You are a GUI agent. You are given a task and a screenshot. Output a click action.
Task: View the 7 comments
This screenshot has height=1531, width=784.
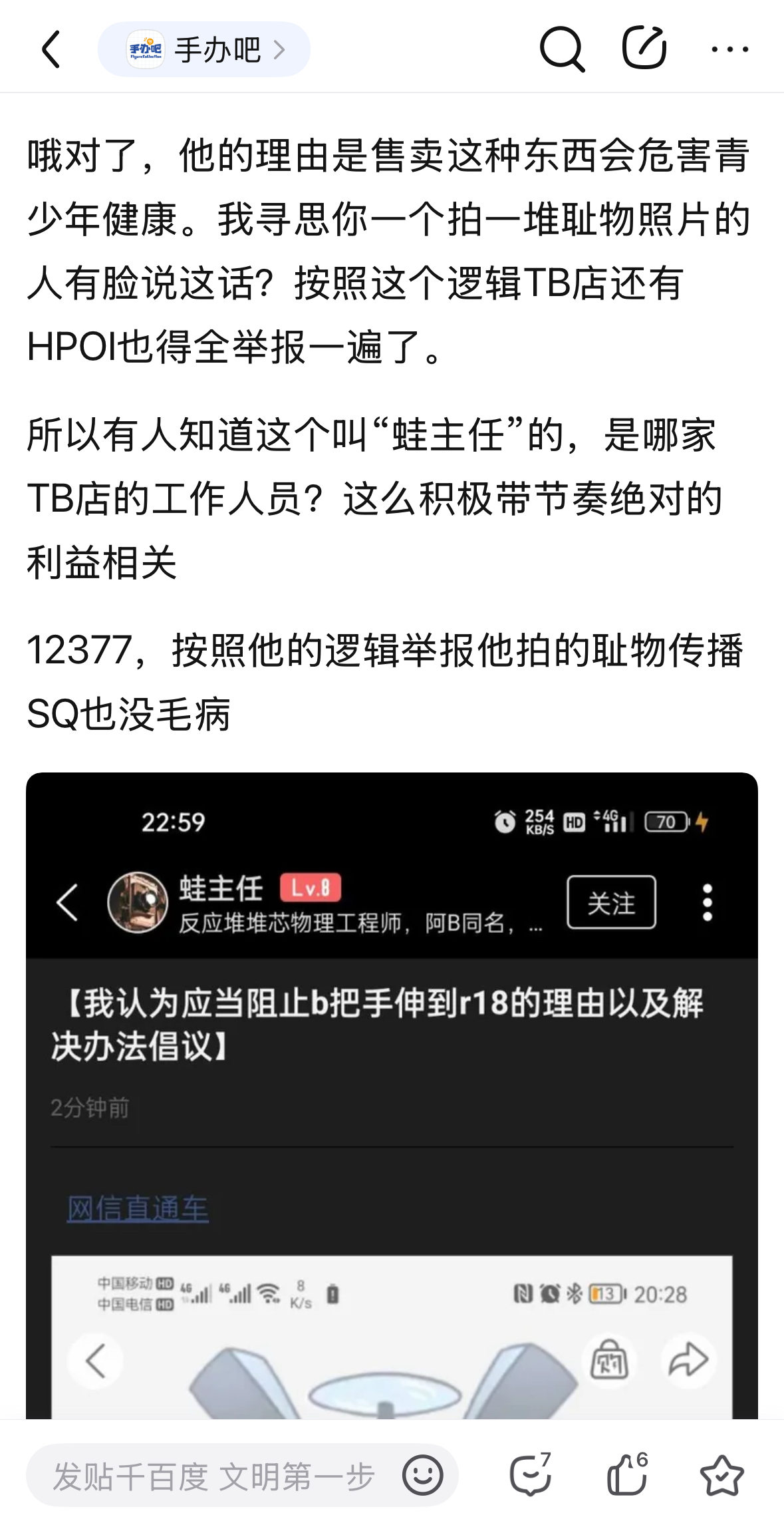coord(531,1475)
